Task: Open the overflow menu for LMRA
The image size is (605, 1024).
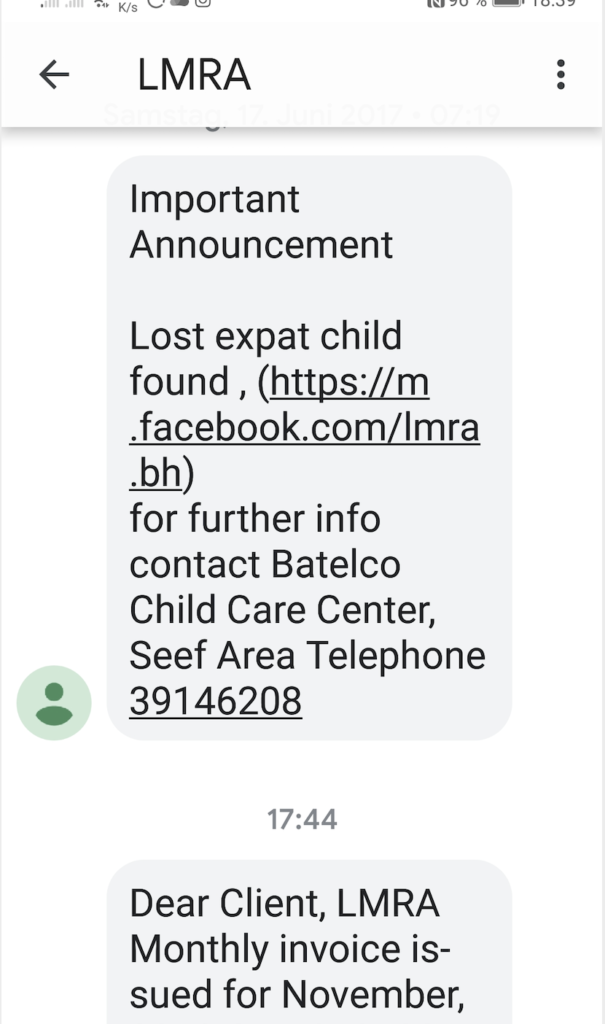Action: [x=560, y=75]
